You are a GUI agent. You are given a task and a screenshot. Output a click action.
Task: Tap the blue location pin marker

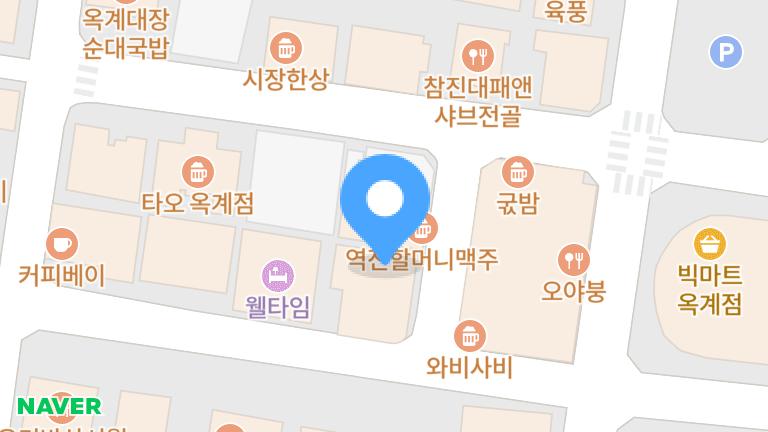pos(385,201)
